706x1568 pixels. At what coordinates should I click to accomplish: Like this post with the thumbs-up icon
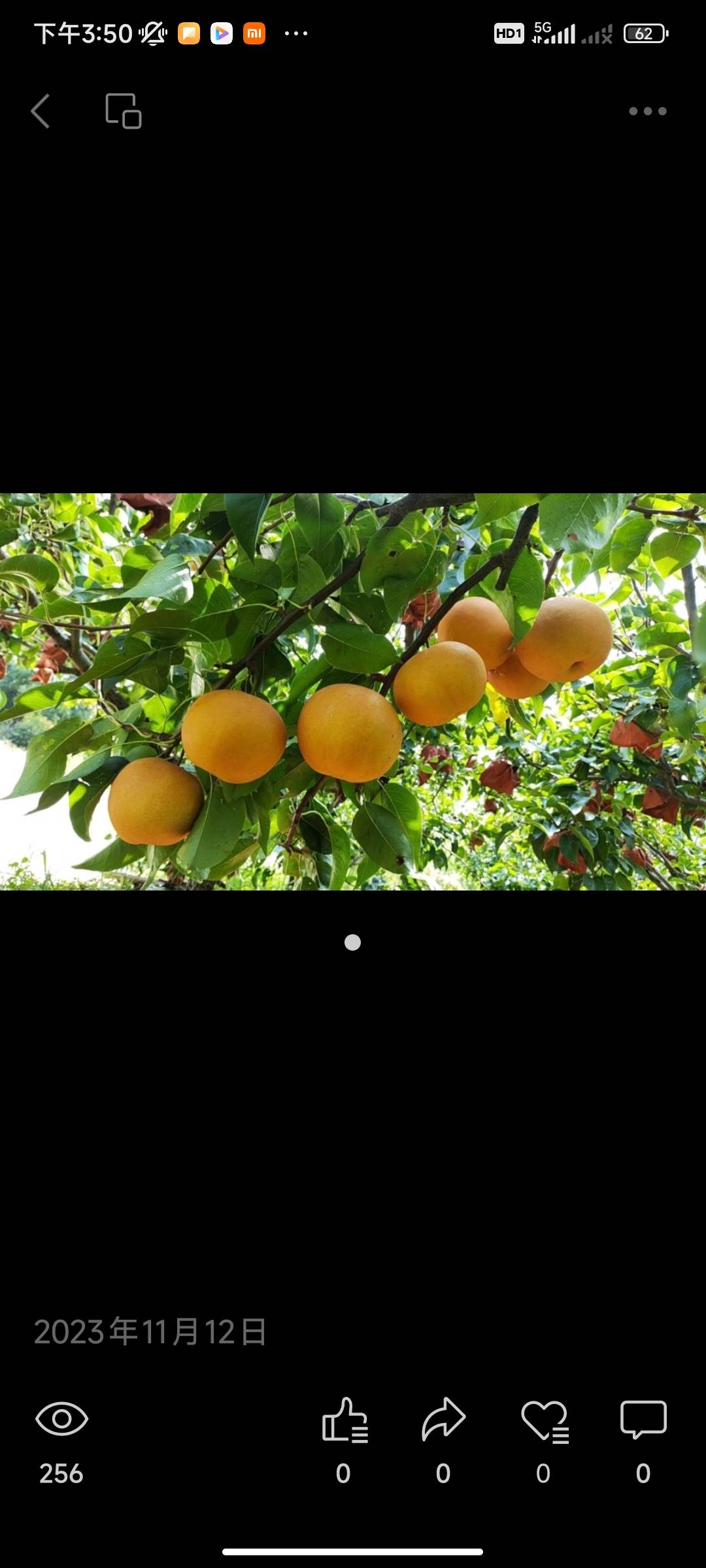tap(345, 1420)
